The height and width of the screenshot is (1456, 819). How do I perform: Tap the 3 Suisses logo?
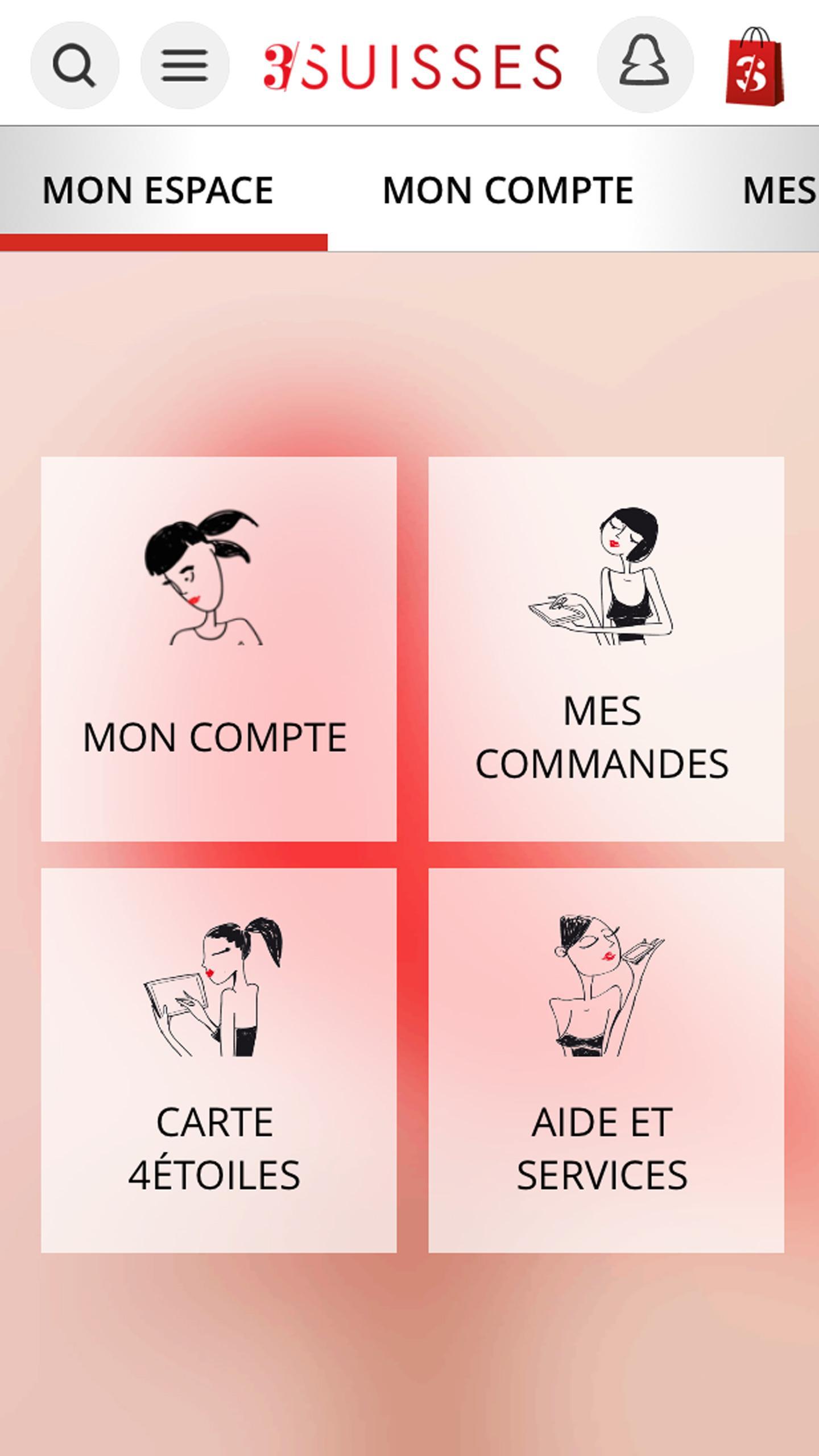pyautogui.click(x=413, y=67)
